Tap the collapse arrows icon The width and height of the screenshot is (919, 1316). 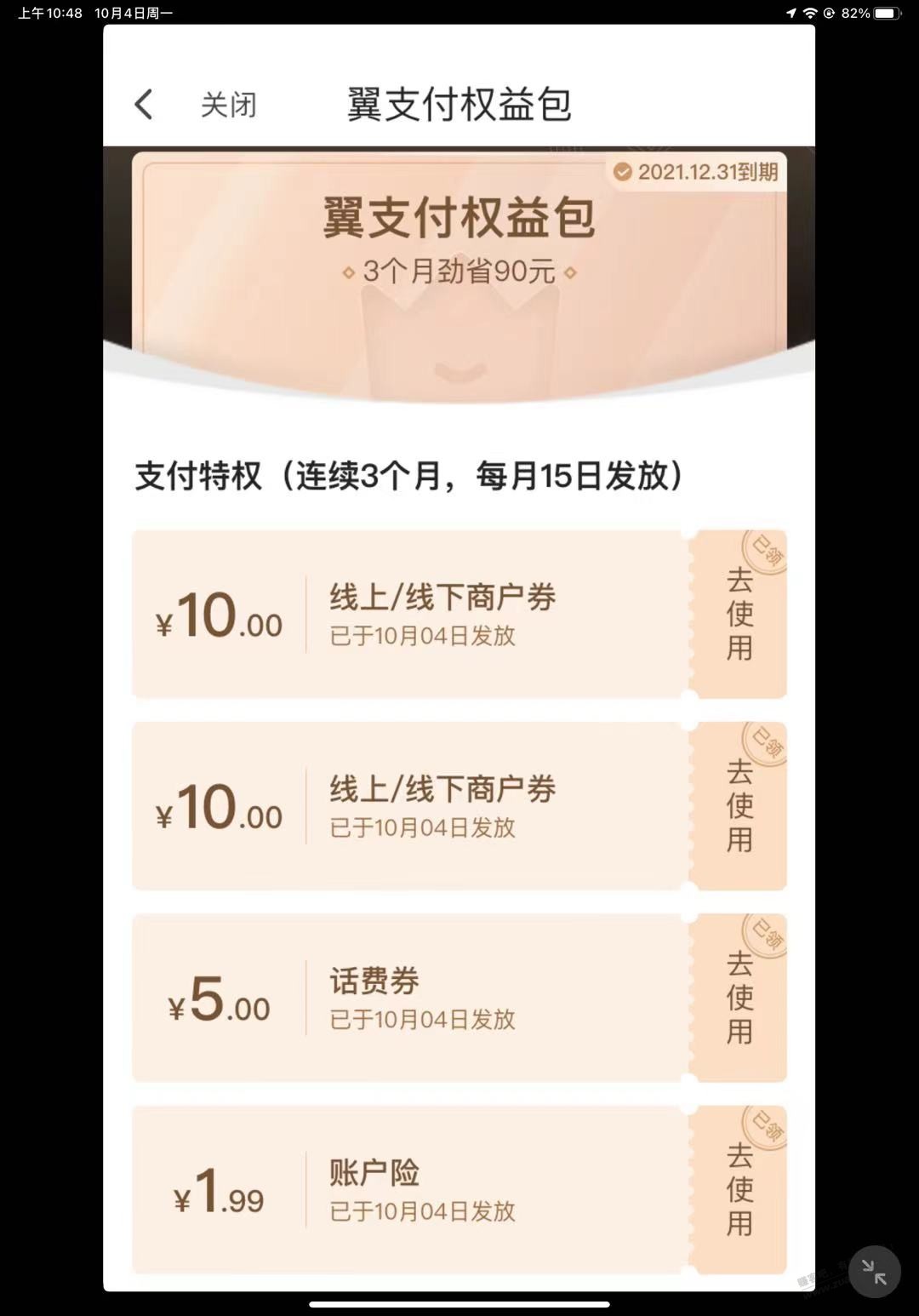874,1272
